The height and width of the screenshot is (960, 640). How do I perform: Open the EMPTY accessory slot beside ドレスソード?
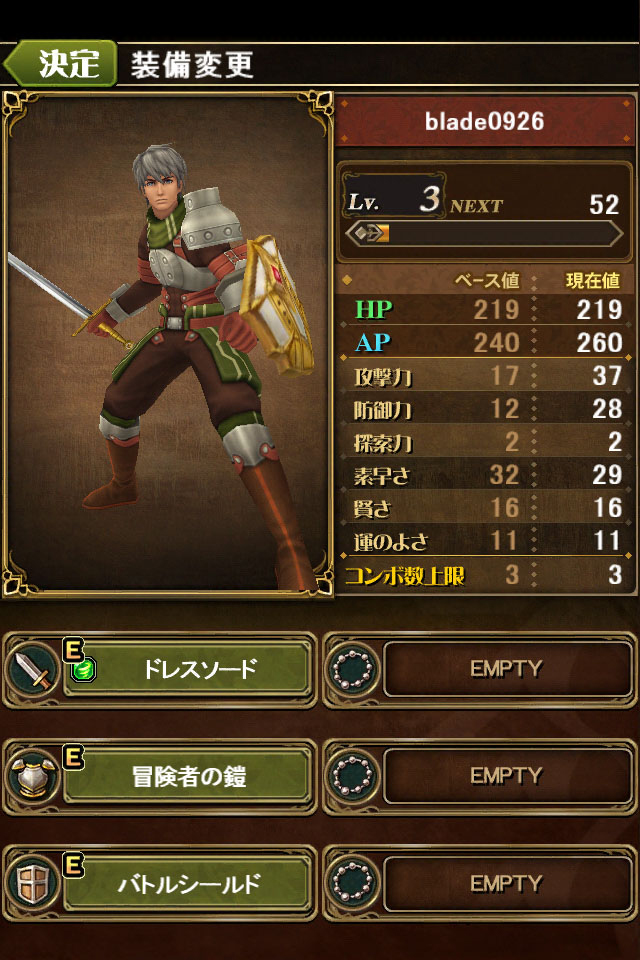481,669
